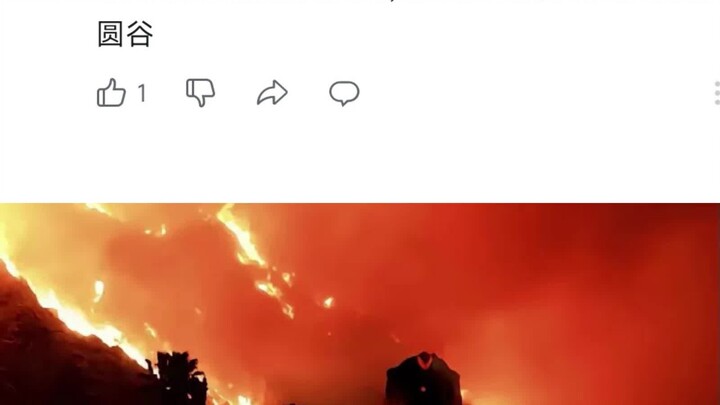Reply to the comment via the speech bubble
The width and height of the screenshot is (720, 405).
344,94
